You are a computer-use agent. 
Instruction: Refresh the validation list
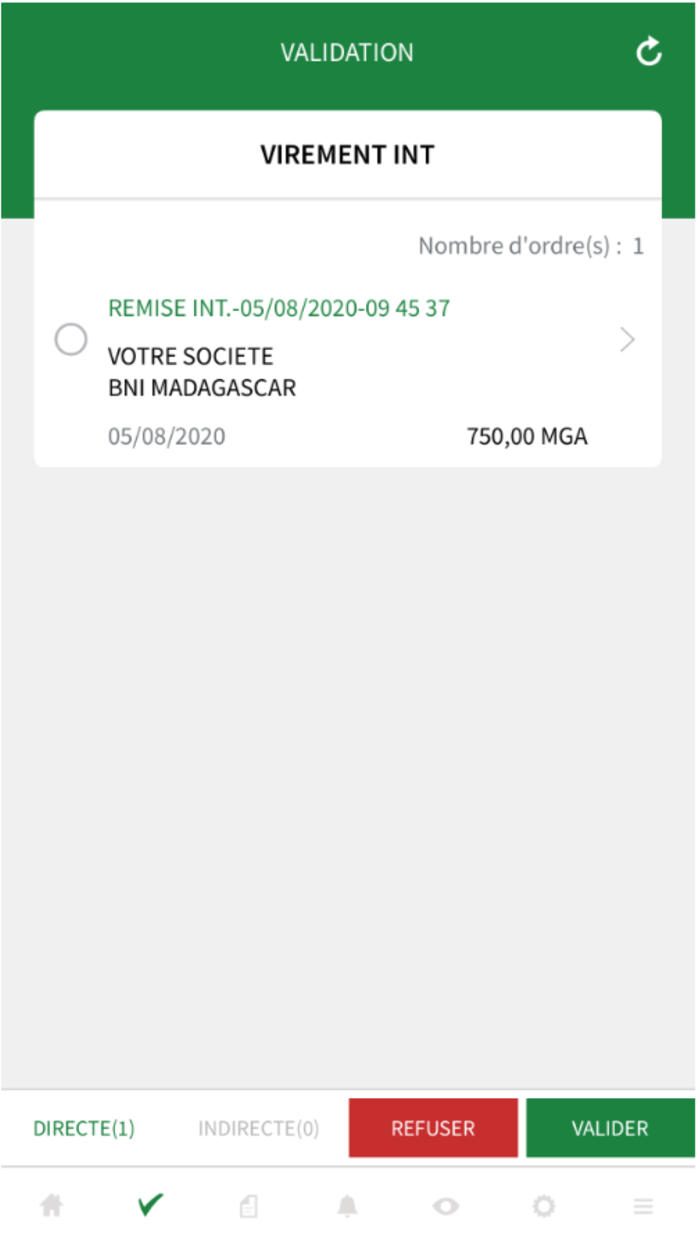pyautogui.click(x=649, y=52)
